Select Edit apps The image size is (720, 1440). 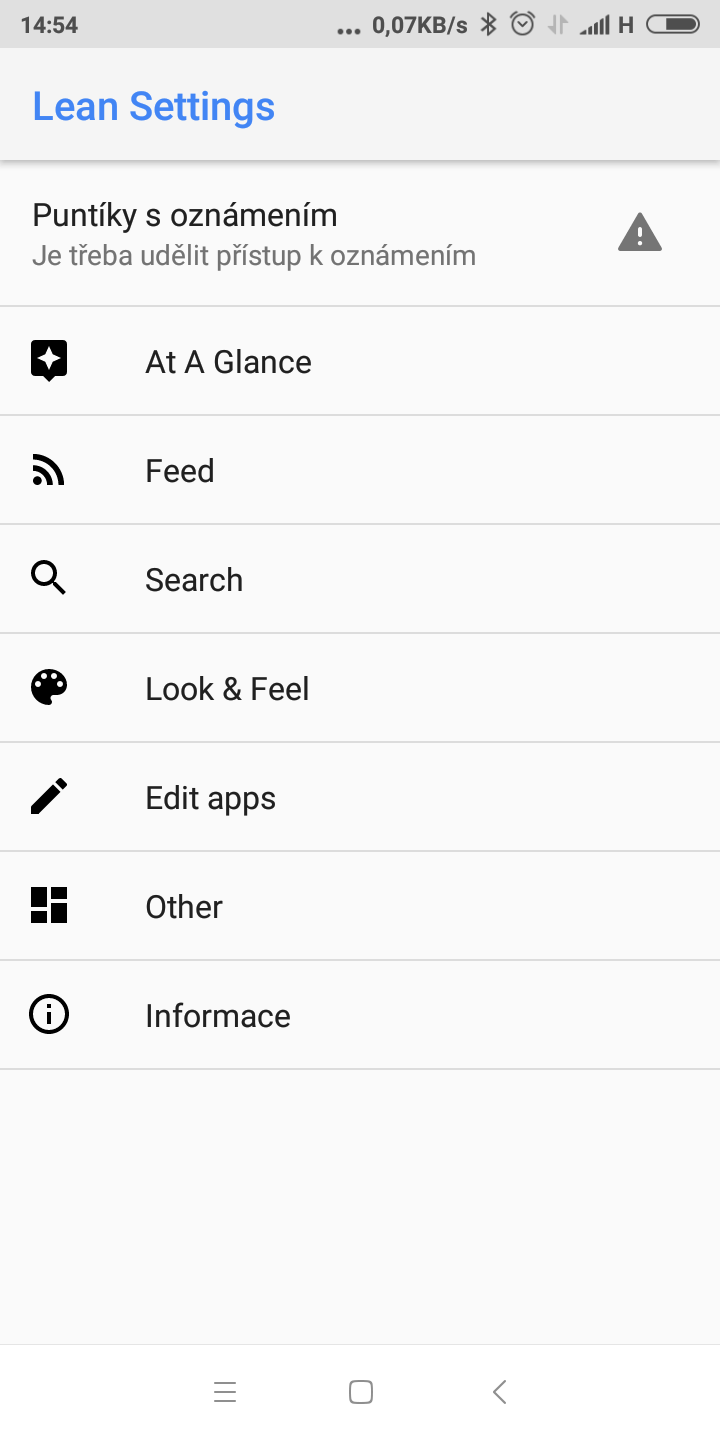tap(360, 797)
